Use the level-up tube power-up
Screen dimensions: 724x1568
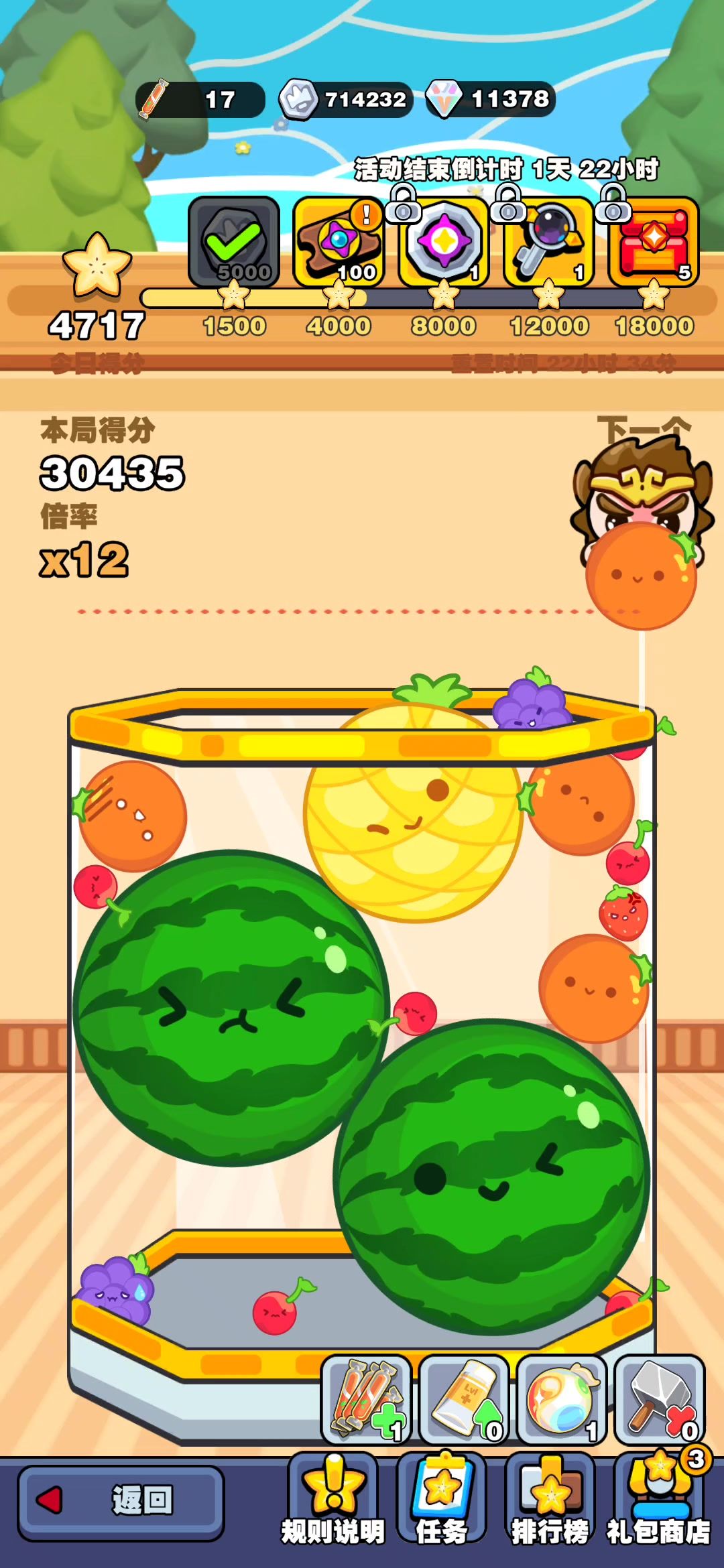(464, 1399)
